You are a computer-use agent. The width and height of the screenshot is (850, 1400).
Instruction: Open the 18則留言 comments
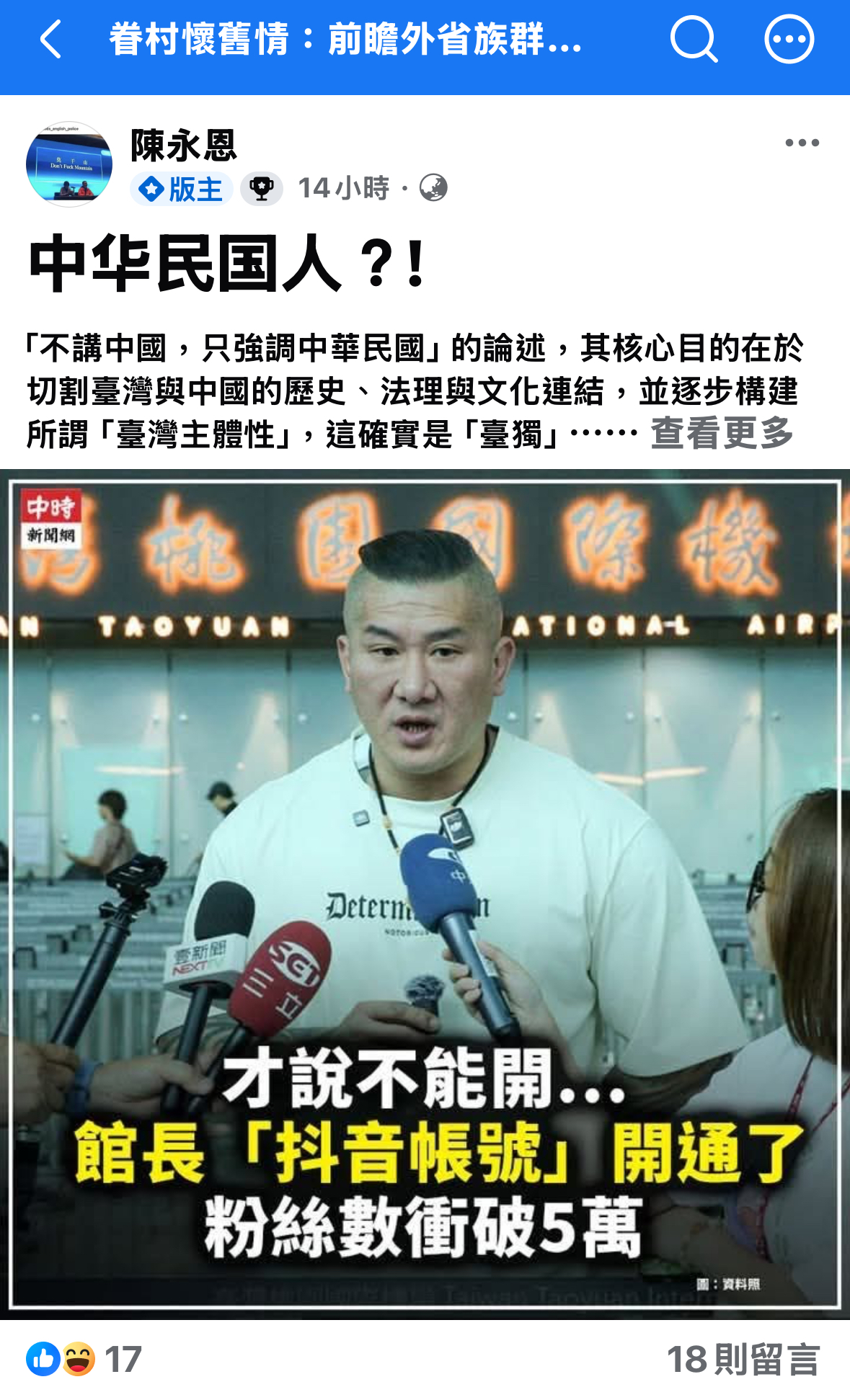coord(743,1360)
